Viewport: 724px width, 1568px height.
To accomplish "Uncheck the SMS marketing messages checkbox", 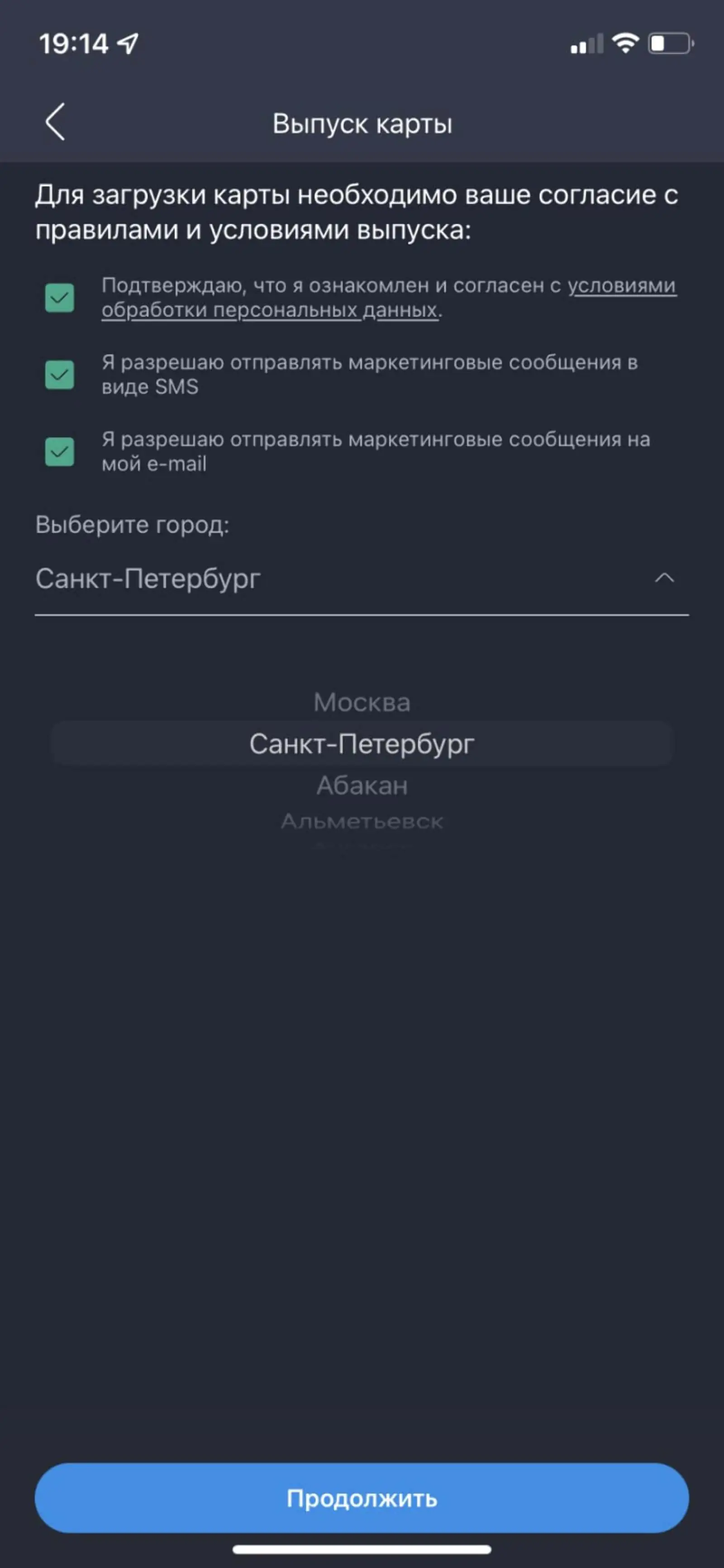I will tap(60, 374).
